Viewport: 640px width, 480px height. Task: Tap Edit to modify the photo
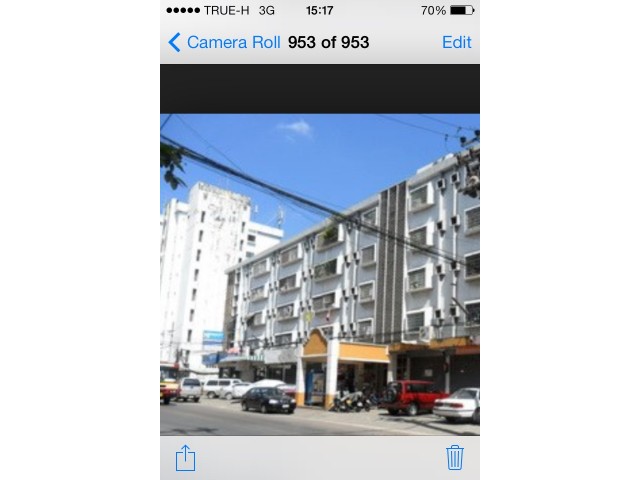coord(456,42)
